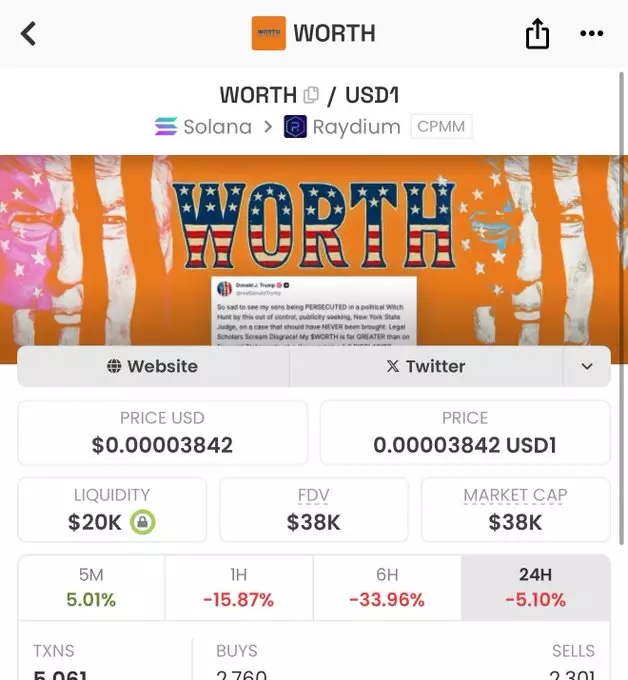Select the 1H timeframe
The width and height of the screenshot is (628, 680).
point(238,587)
